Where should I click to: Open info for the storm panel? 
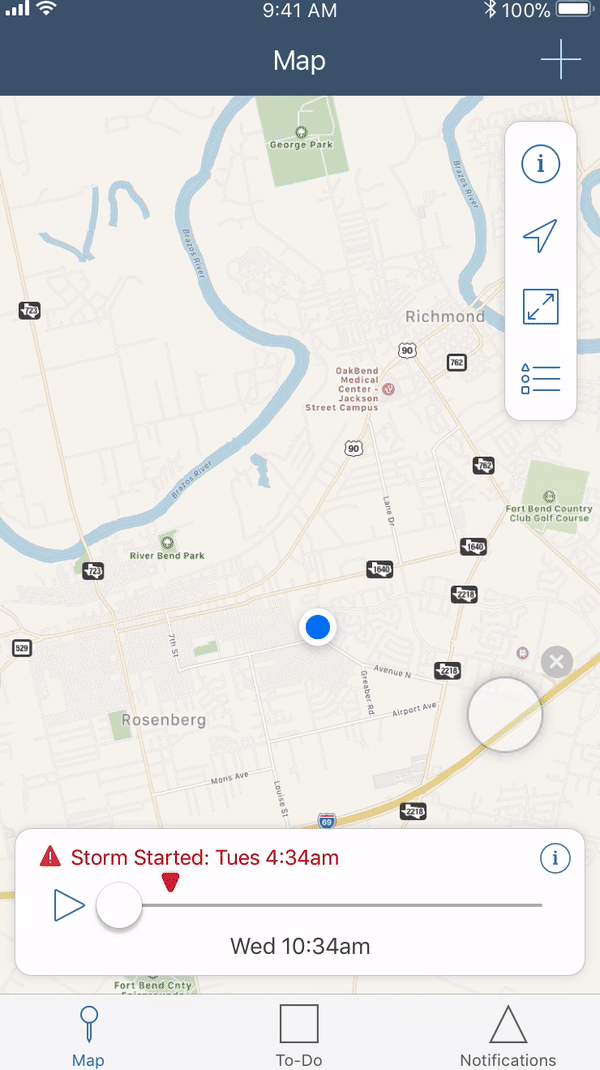(554, 858)
